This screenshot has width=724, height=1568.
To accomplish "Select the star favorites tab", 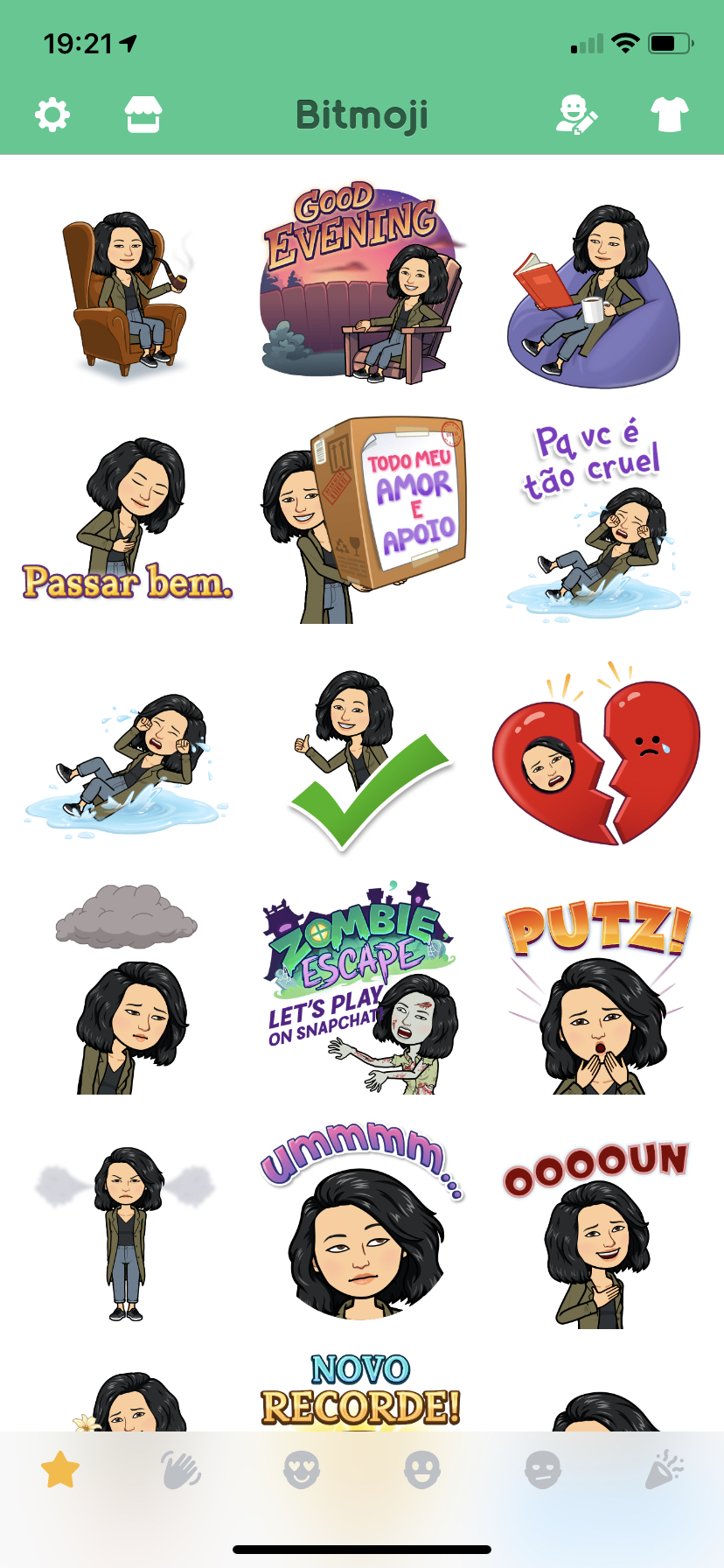I will click(x=60, y=1470).
